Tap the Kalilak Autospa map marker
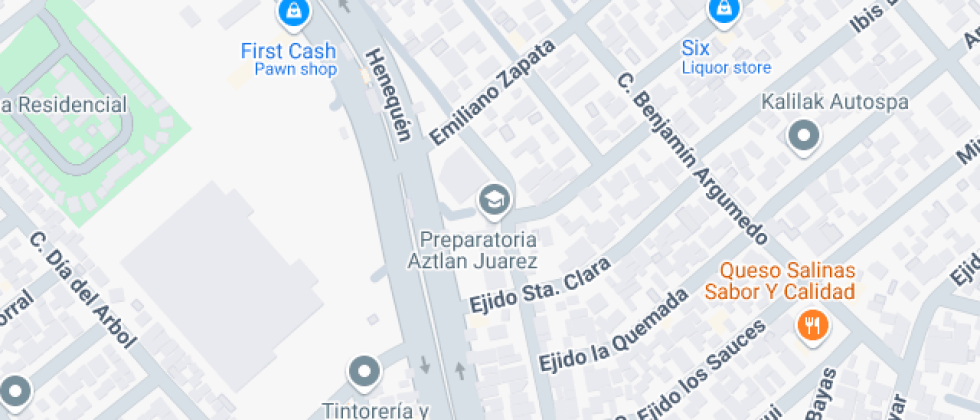The height and width of the screenshot is (420, 980). [x=804, y=136]
